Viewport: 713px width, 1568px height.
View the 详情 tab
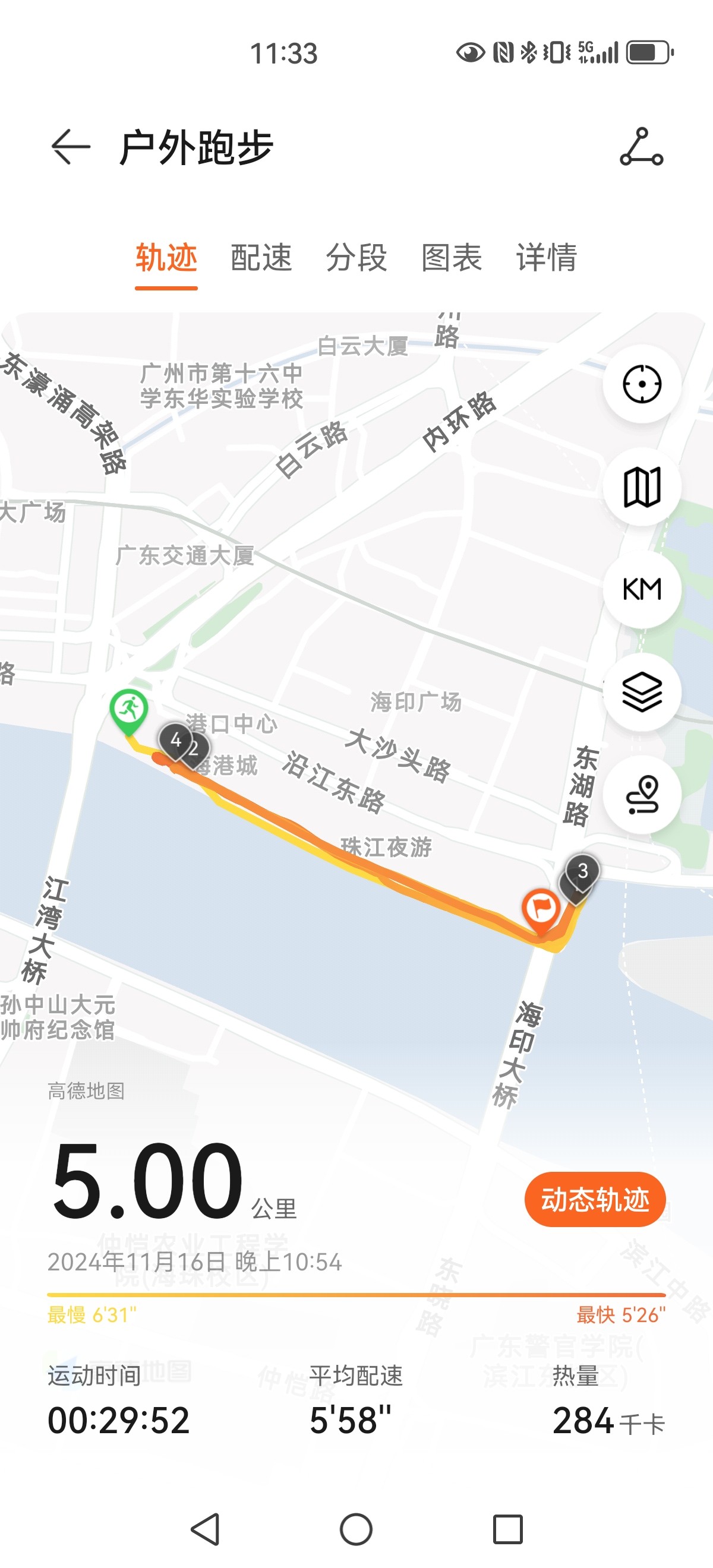(x=546, y=258)
